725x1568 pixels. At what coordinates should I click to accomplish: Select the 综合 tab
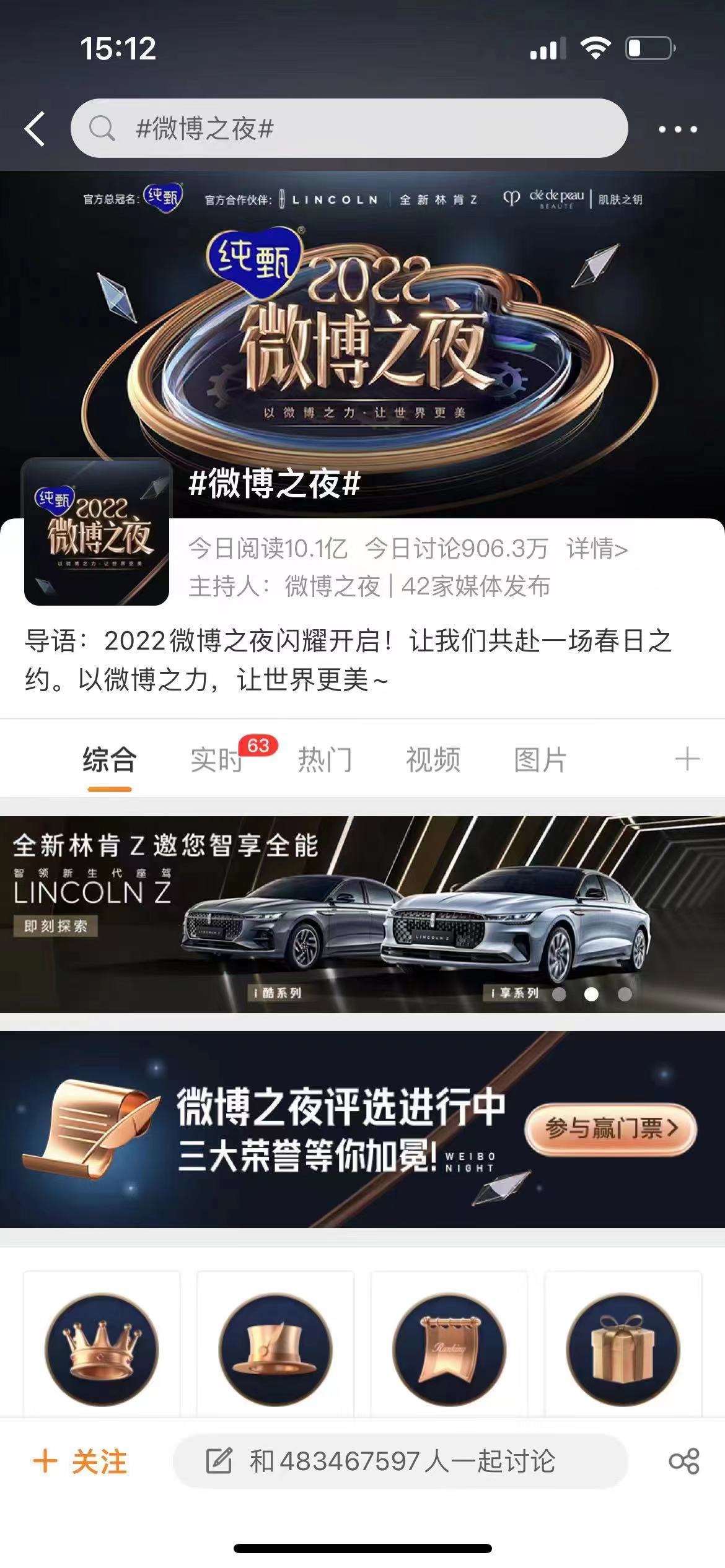point(109,759)
